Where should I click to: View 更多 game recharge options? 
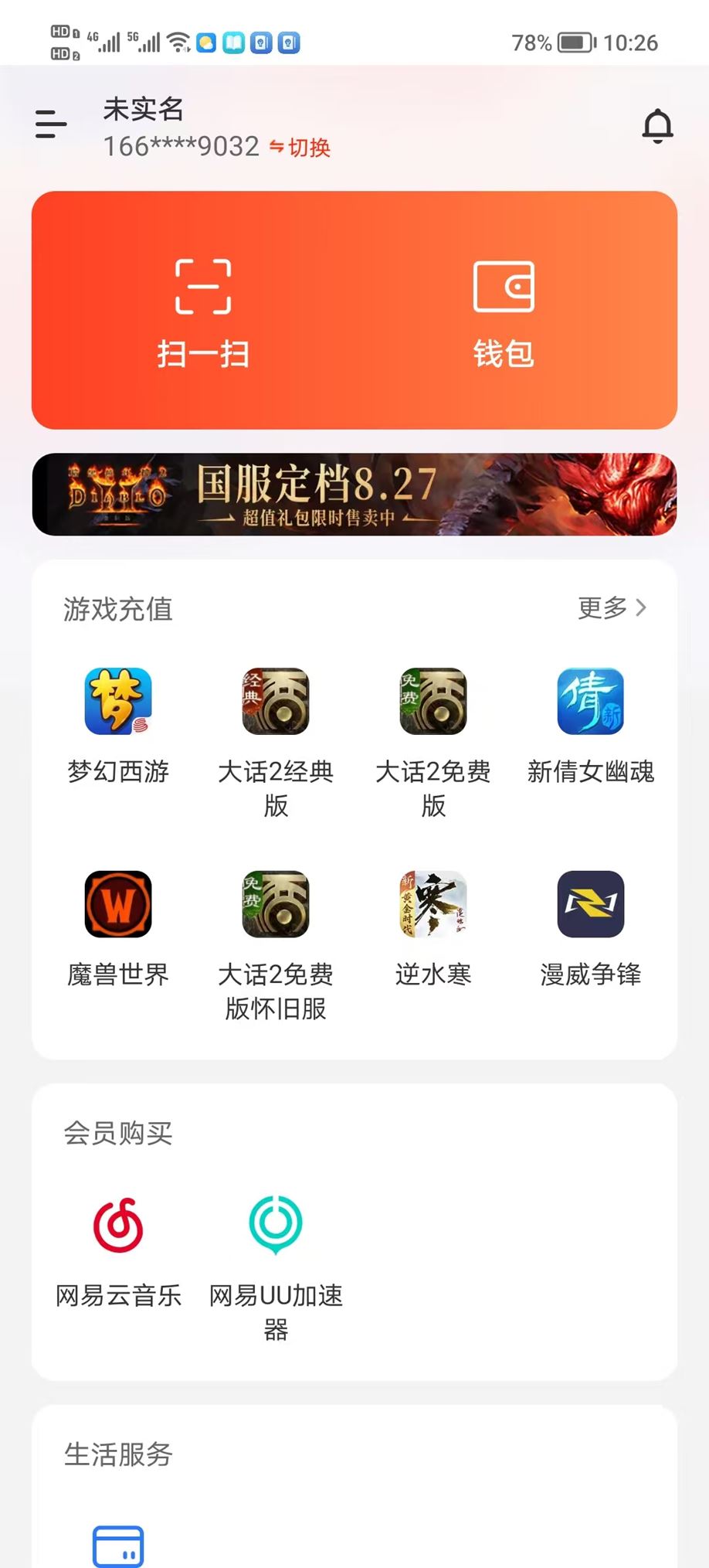[612, 607]
